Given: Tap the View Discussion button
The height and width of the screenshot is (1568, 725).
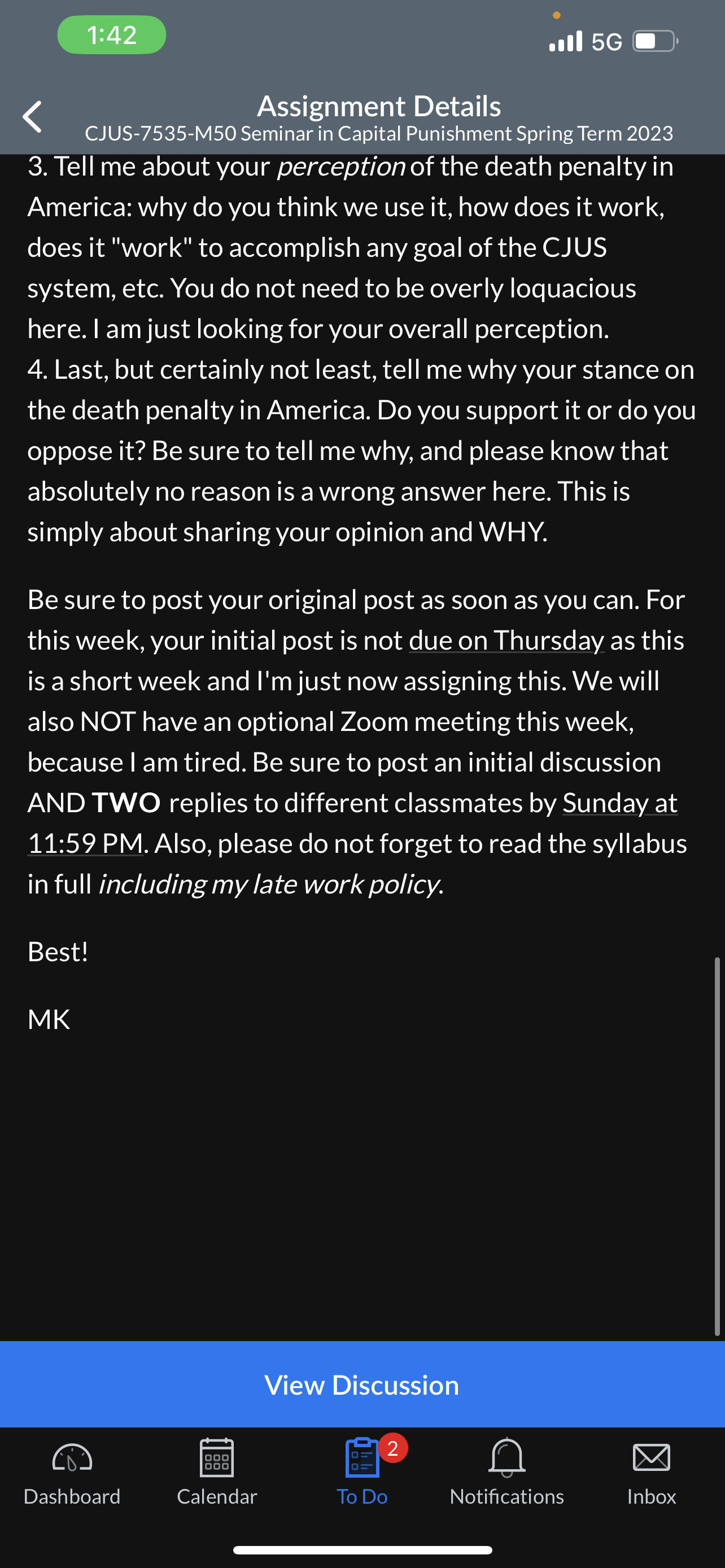Looking at the screenshot, I should pos(362,1384).
